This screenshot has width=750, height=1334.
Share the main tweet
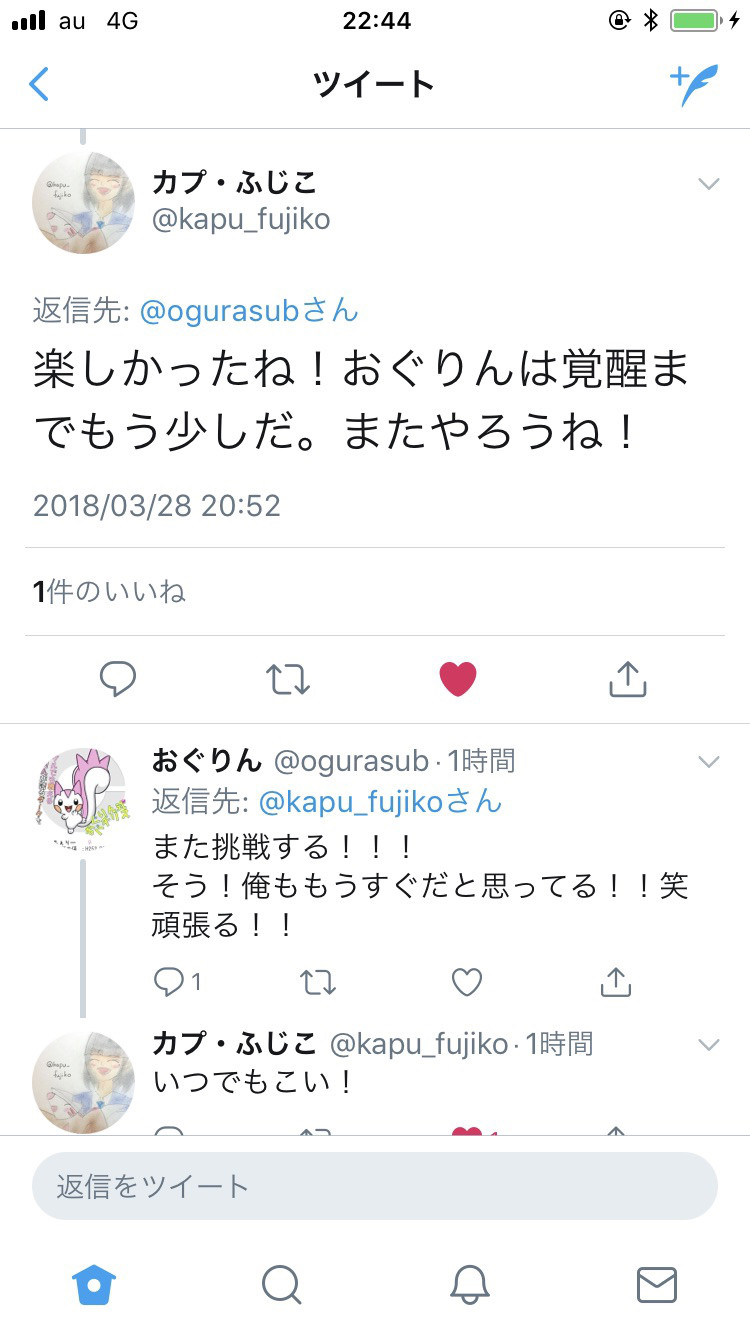[628, 680]
